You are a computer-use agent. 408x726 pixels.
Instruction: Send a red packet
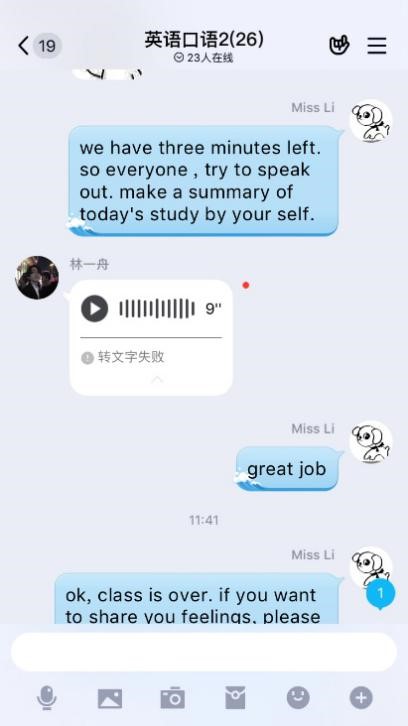click(235, 698)
